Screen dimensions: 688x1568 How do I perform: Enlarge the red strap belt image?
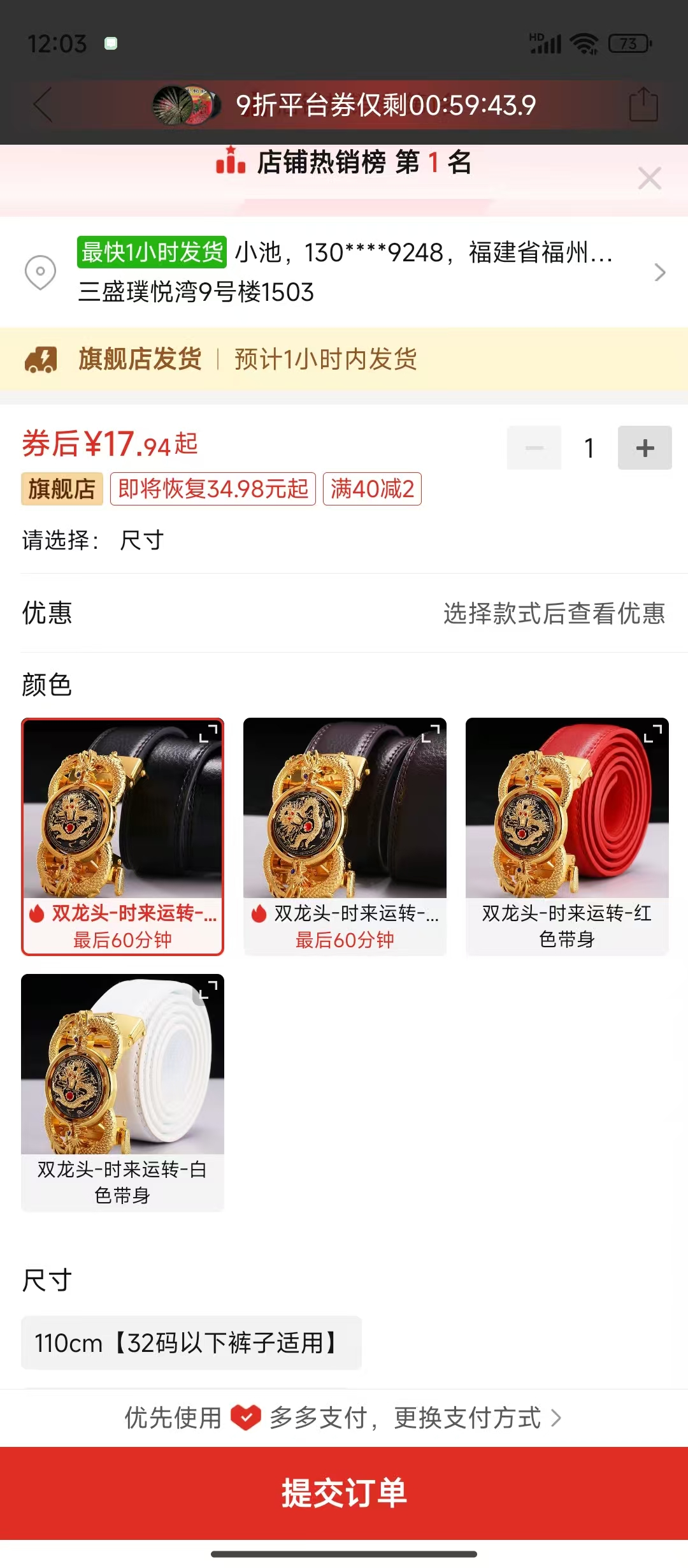652,734
